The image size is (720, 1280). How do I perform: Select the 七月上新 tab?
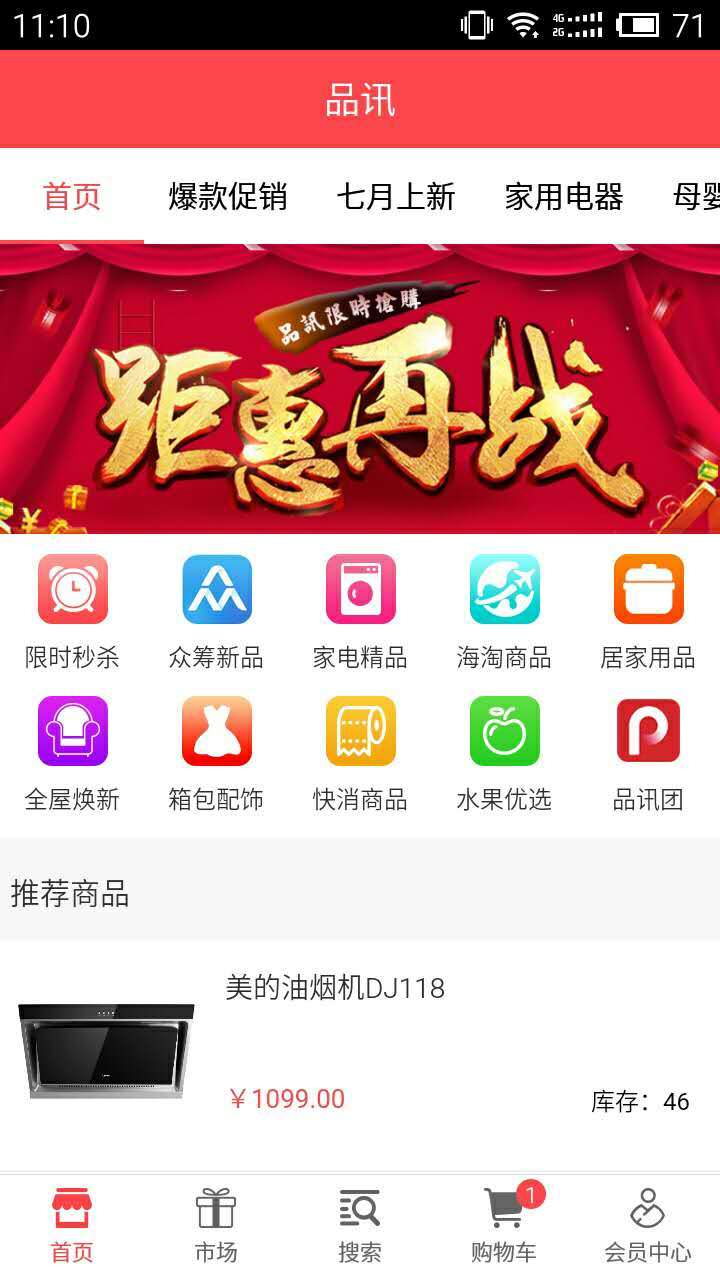tap(395, 197)
